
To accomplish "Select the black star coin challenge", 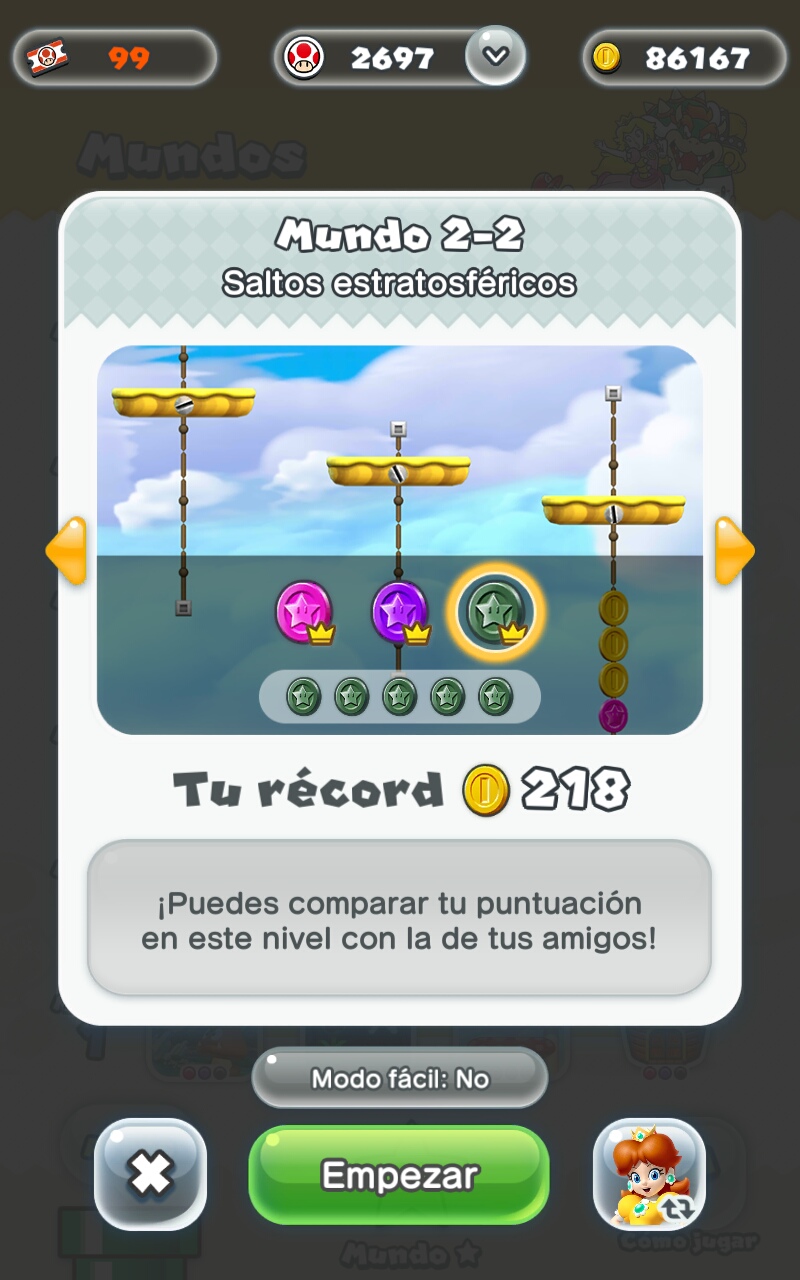I will 495,611.
